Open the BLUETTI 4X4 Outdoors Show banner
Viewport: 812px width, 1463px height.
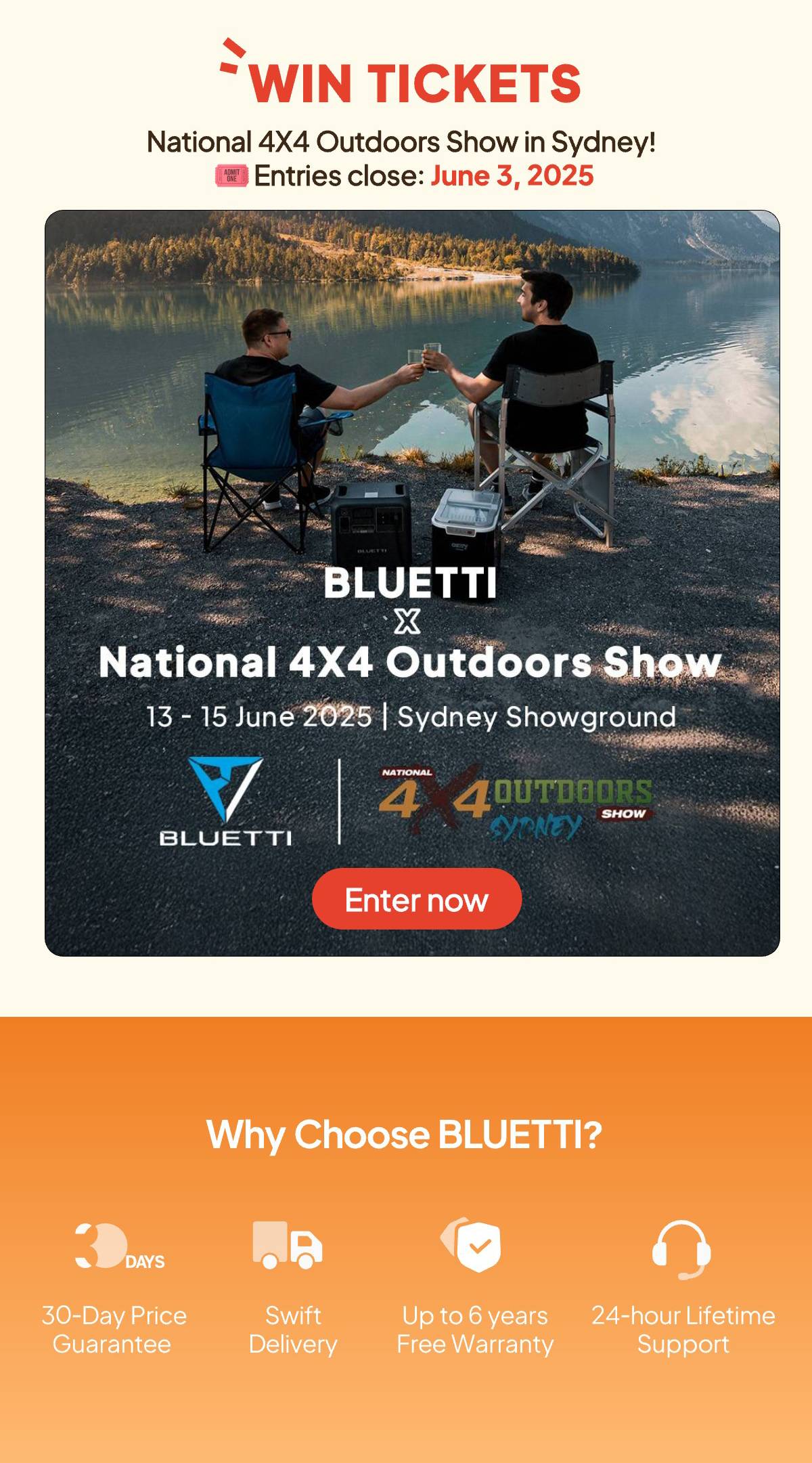tap(411, 474)
